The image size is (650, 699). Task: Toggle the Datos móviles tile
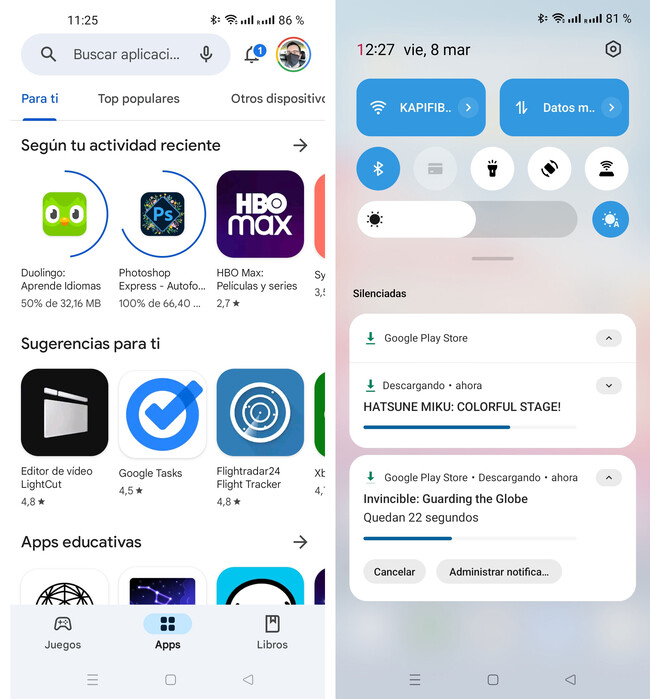click(x=564, y=107)
